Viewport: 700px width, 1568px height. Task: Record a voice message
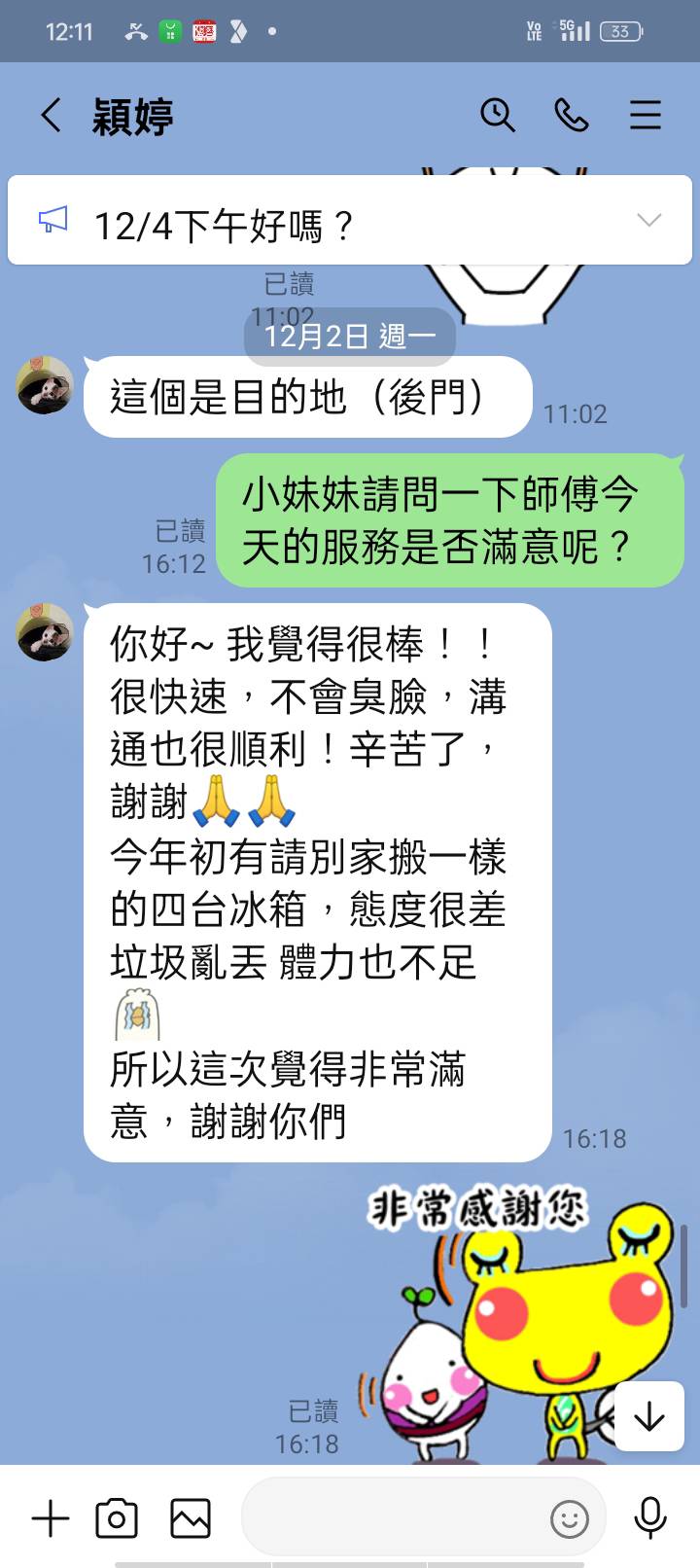(x=649, y=1518)
